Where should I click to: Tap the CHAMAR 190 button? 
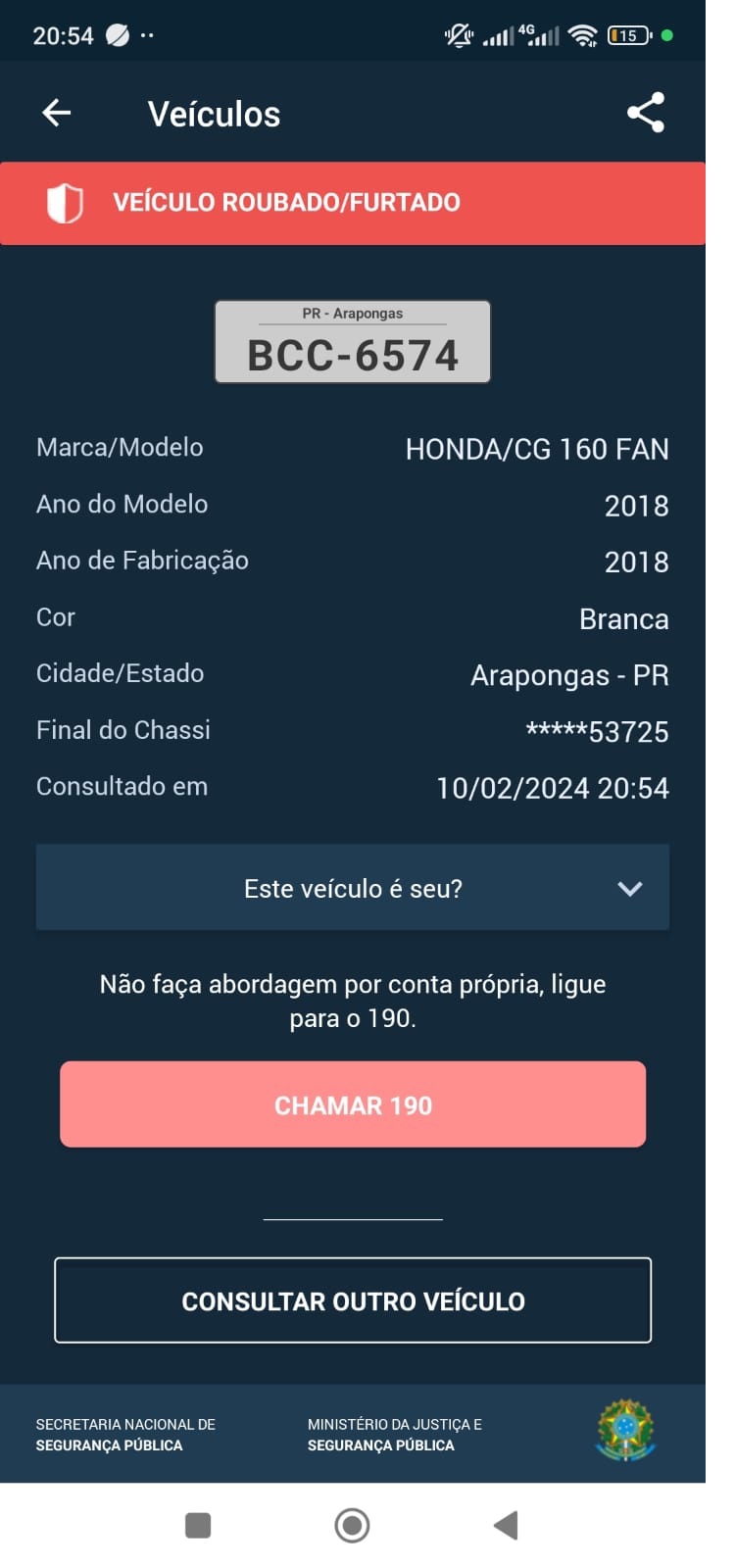(353, 1104)
